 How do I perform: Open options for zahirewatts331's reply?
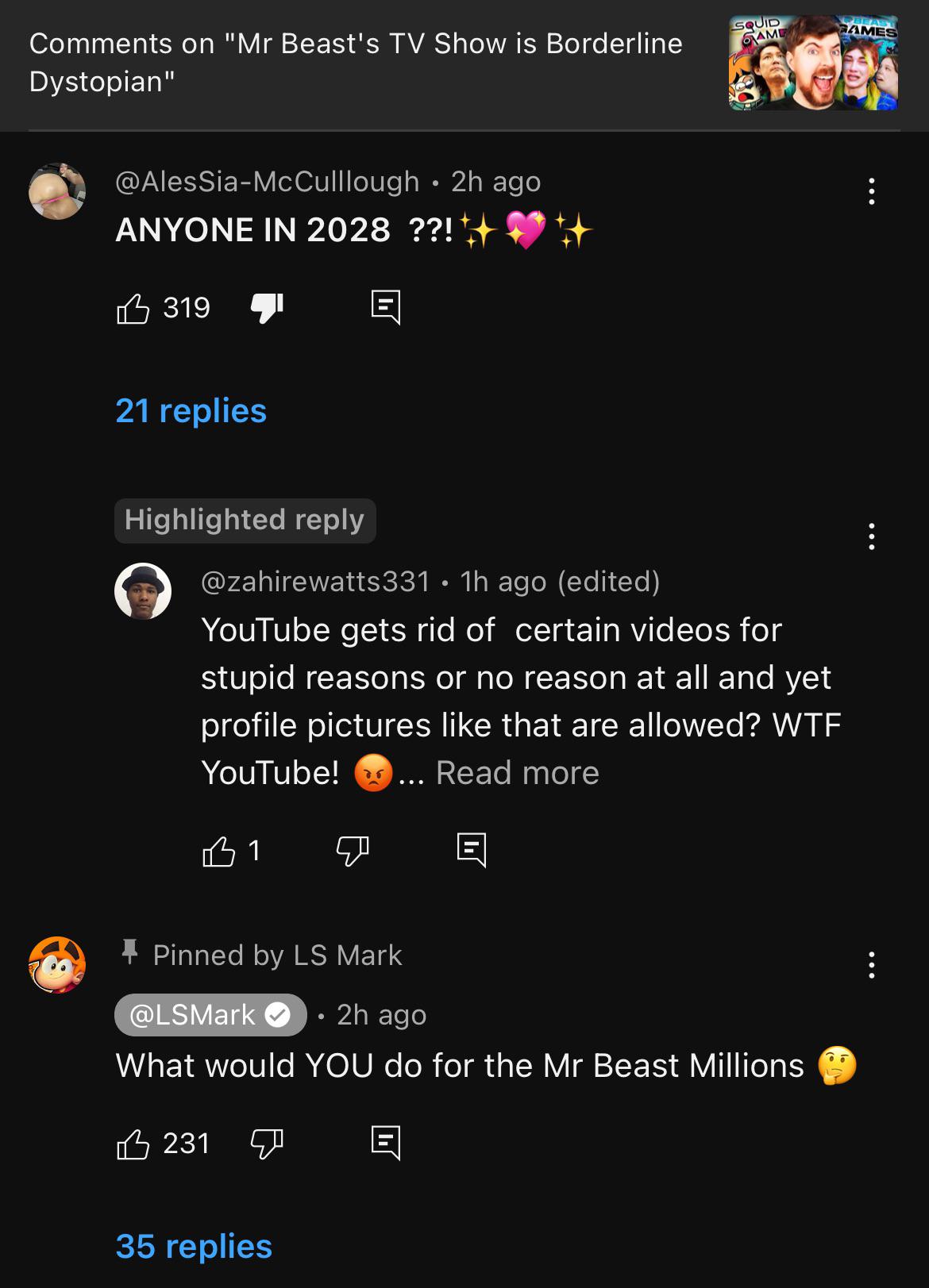(x=872, y=536)
